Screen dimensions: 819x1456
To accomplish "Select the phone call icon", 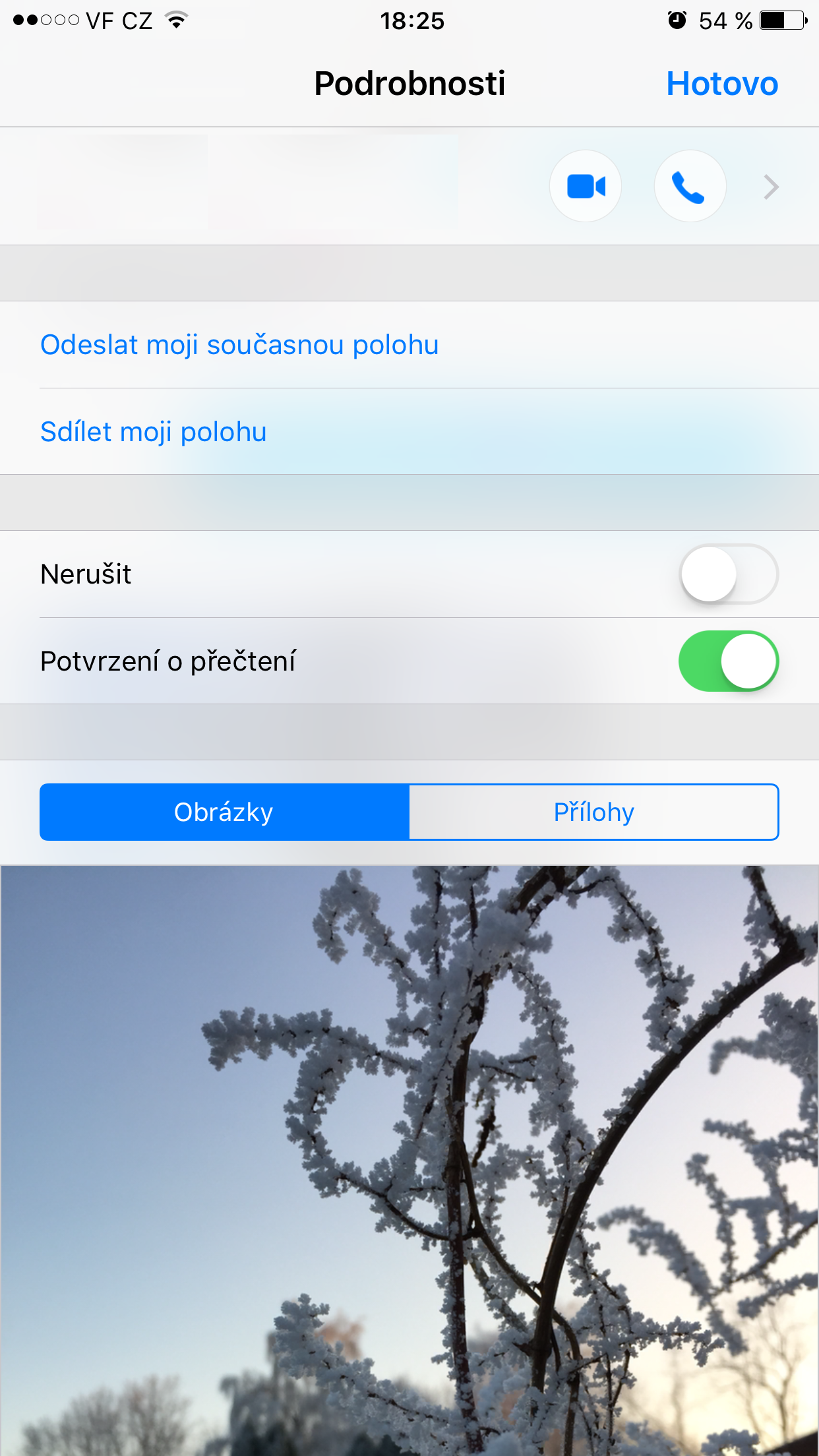I will point(690,186).
